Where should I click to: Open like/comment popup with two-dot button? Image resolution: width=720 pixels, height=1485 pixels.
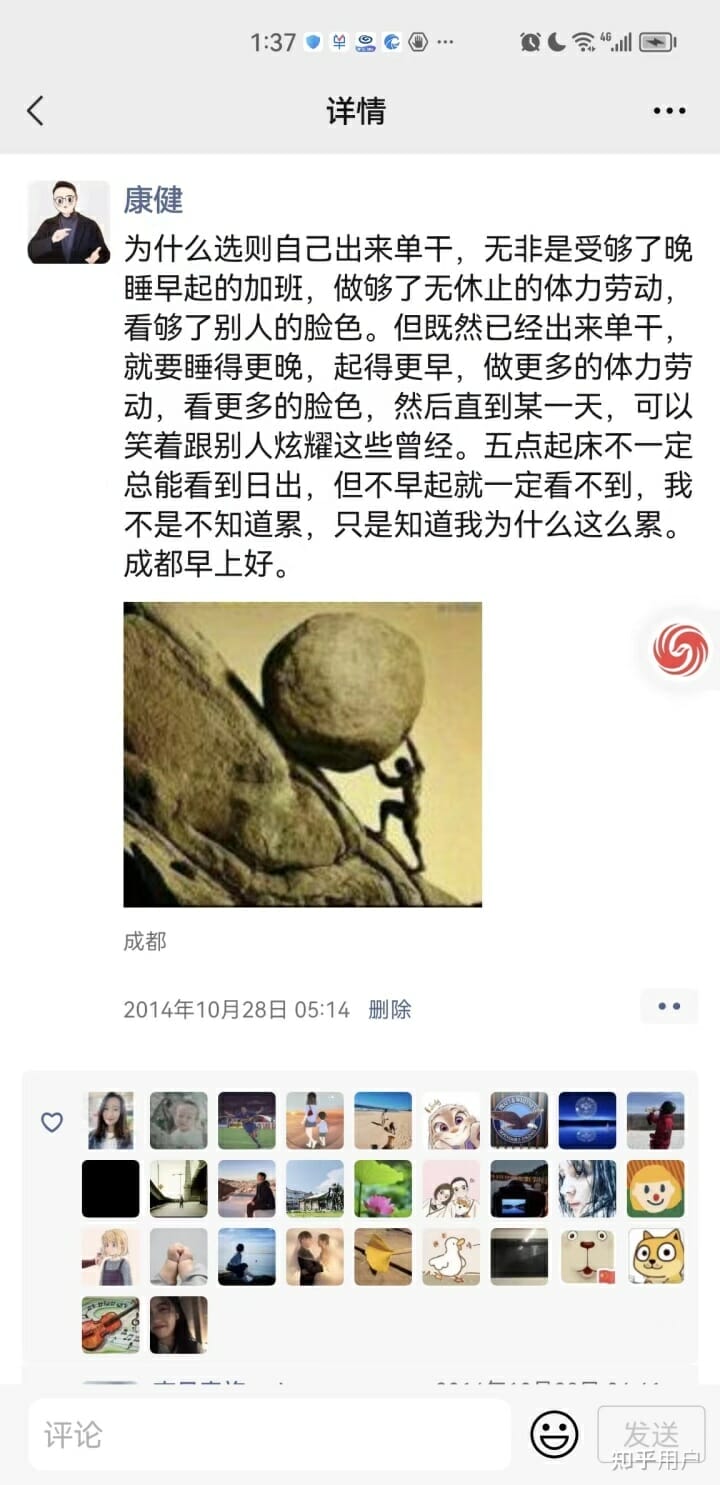(x=669, y=1007)
